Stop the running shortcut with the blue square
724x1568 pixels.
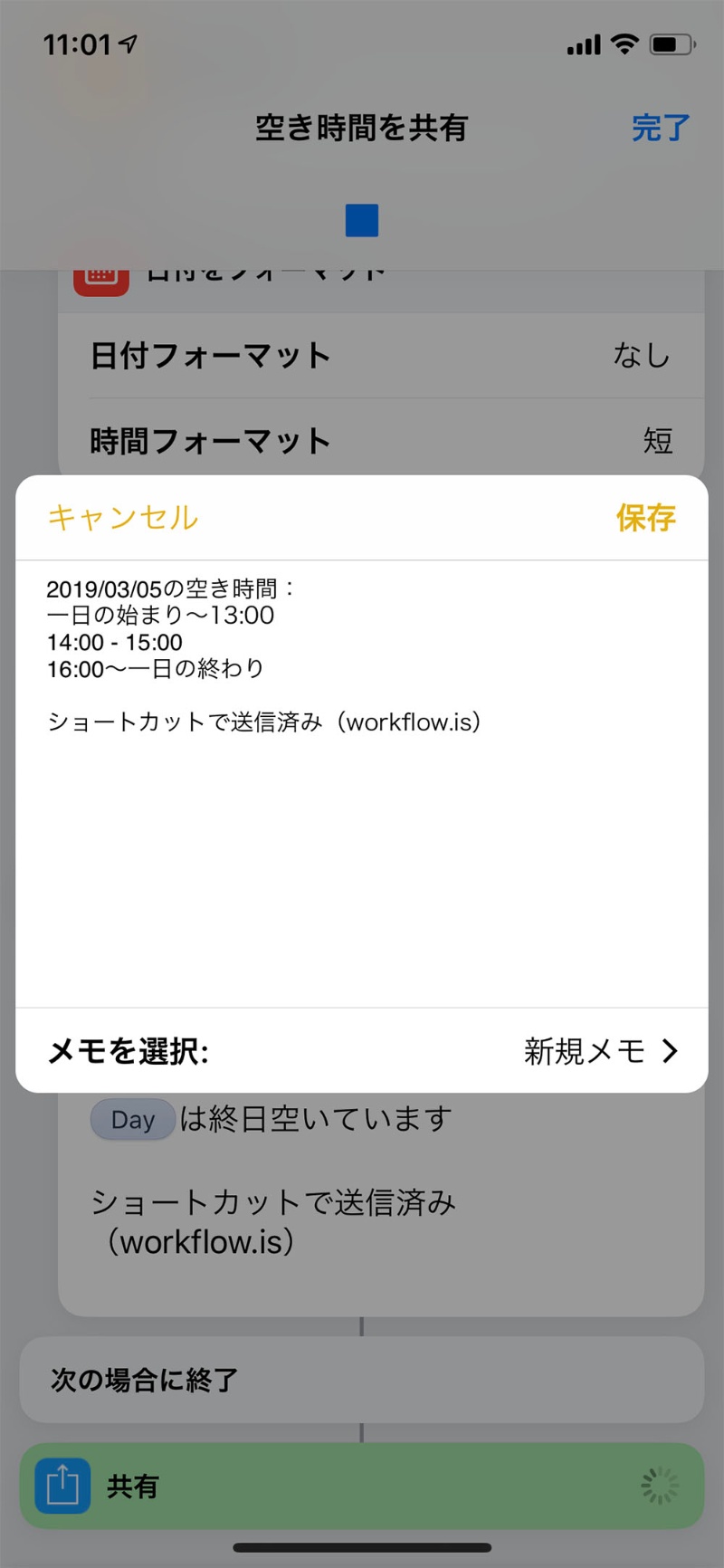361,220
